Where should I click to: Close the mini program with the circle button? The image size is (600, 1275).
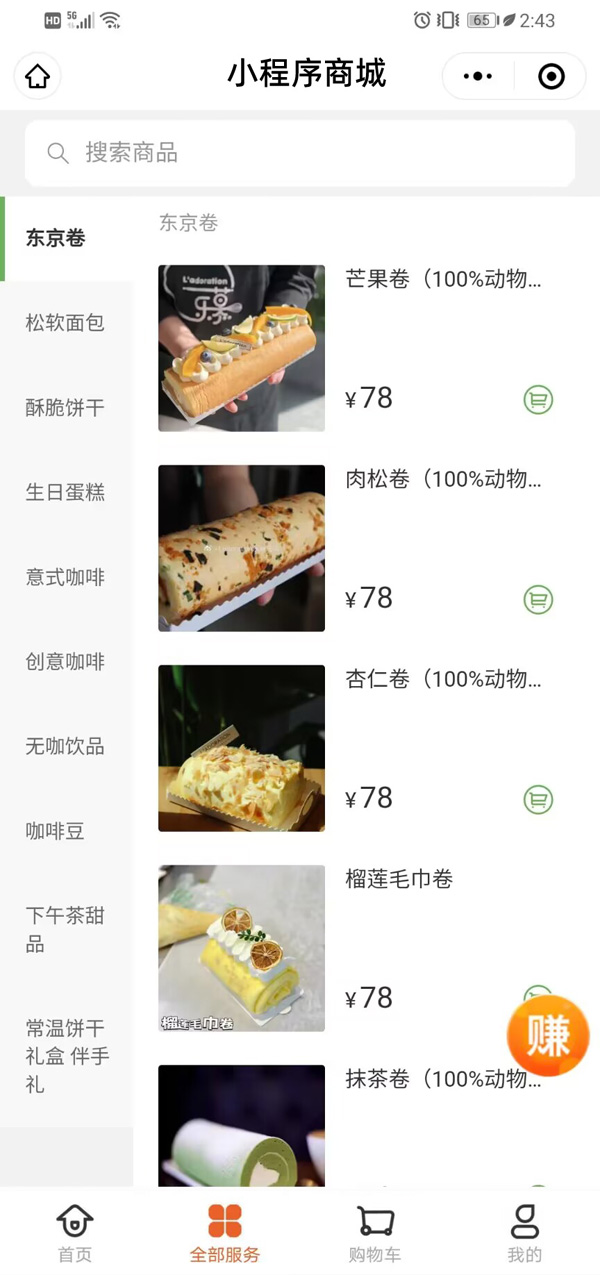(x=551, y=77)
